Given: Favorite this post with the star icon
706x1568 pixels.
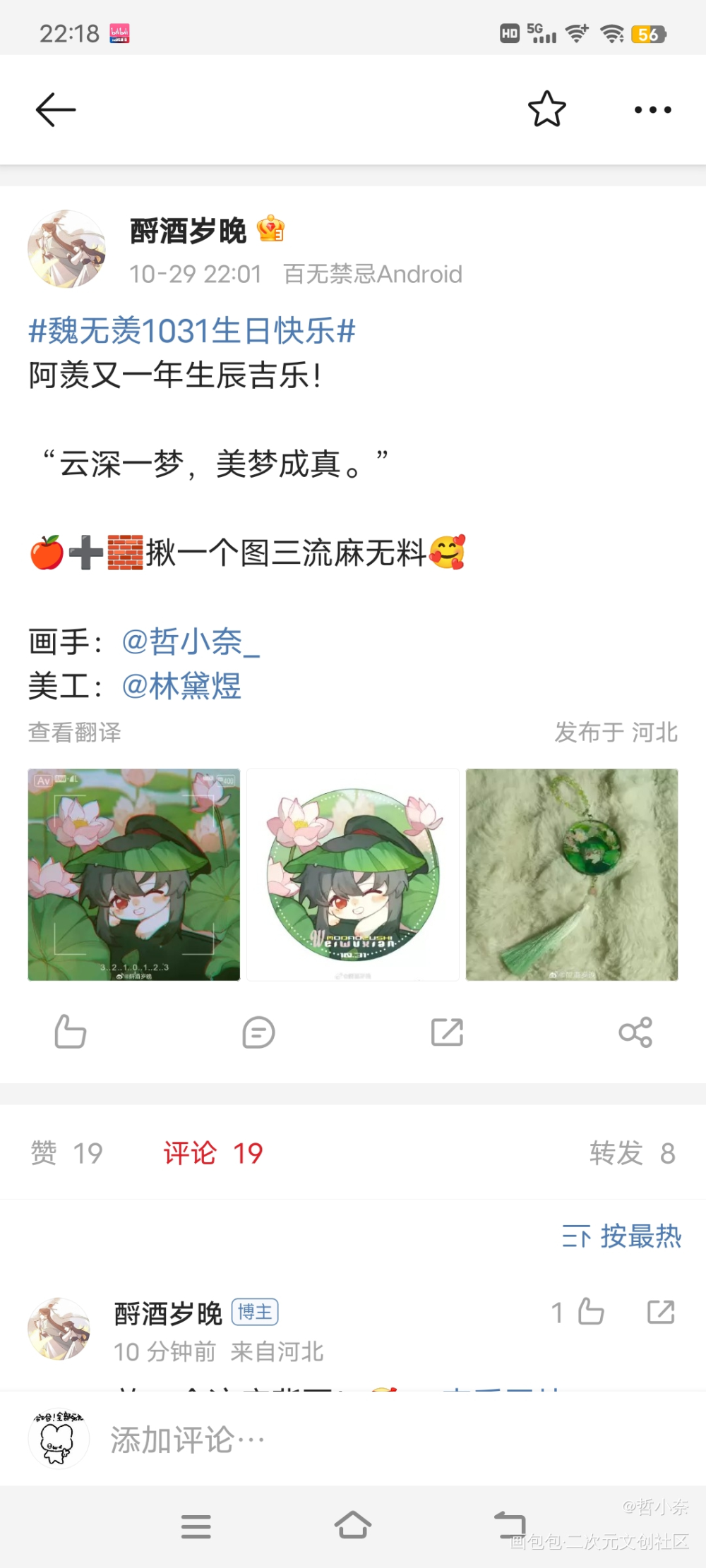Looking at the screenshot, I should [x=547, y=109].
